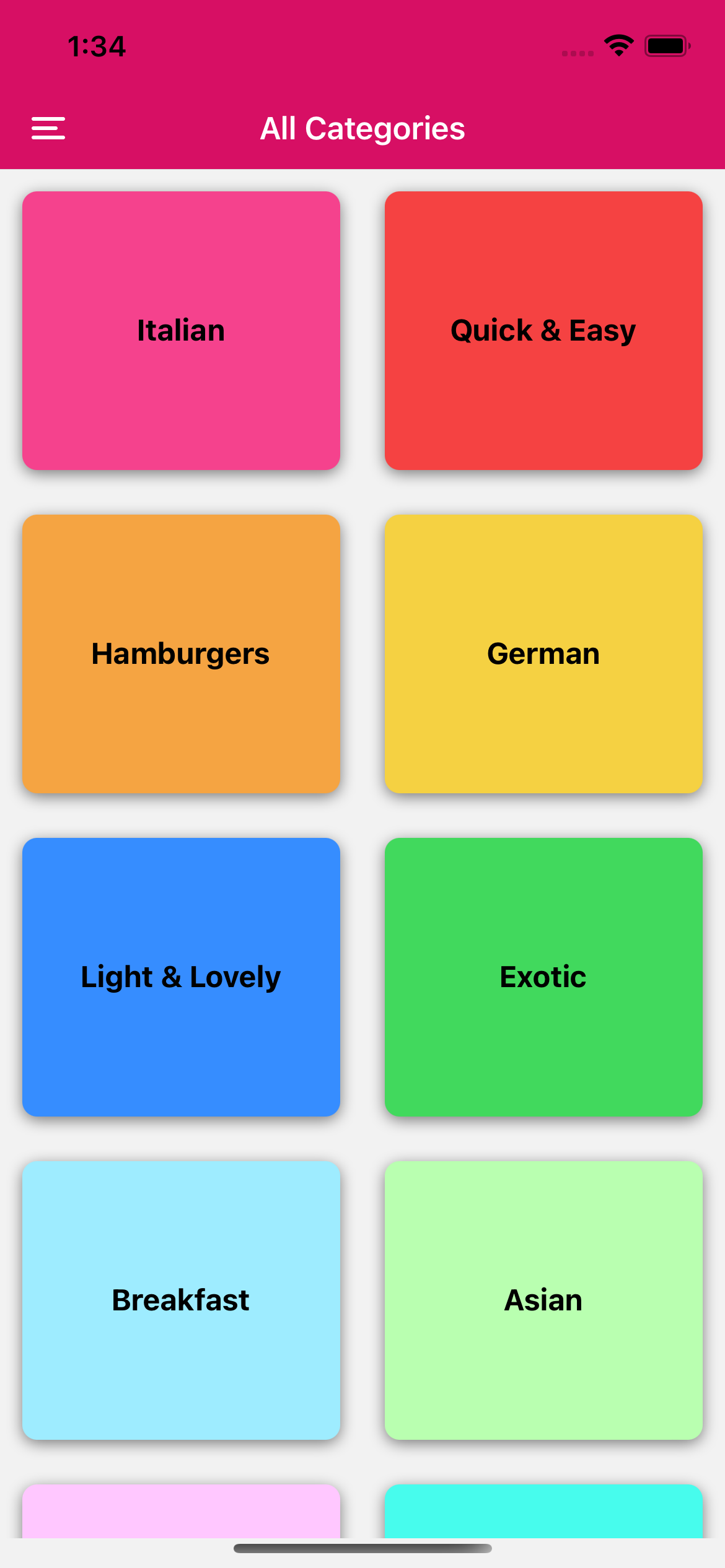Screen dimensions: 725x1568
Task: Open the Hamburgers category
Action: click(181, 653)
